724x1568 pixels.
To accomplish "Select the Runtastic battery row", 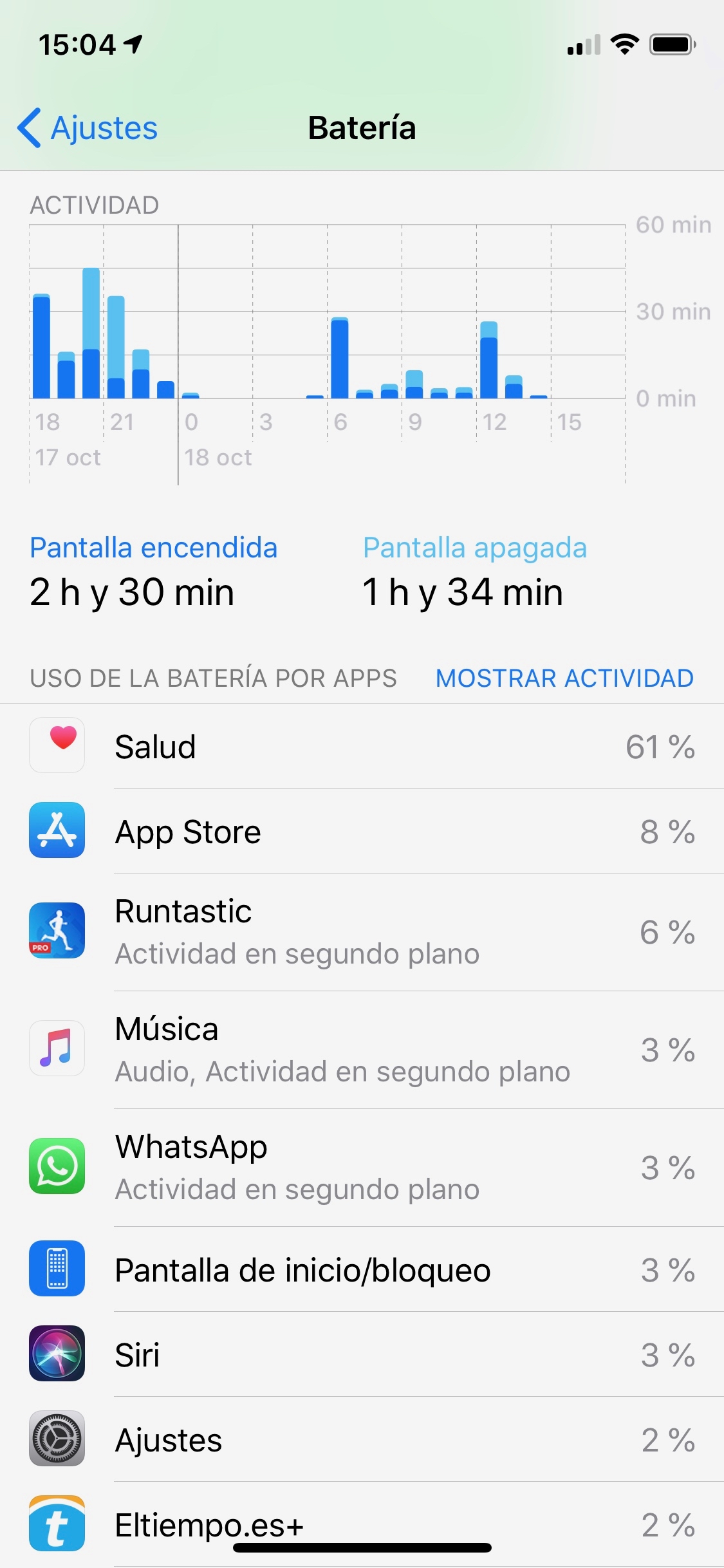I will point(362,931).
